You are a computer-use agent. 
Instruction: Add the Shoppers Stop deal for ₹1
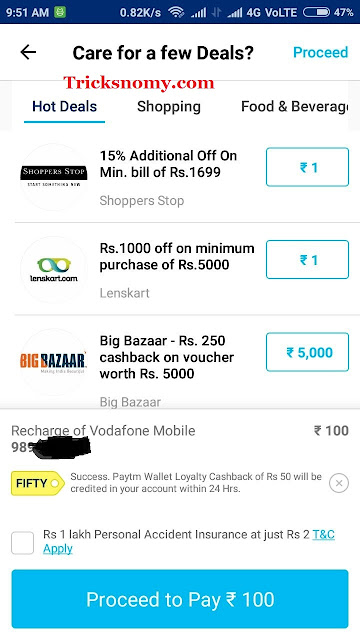point(307,167)
